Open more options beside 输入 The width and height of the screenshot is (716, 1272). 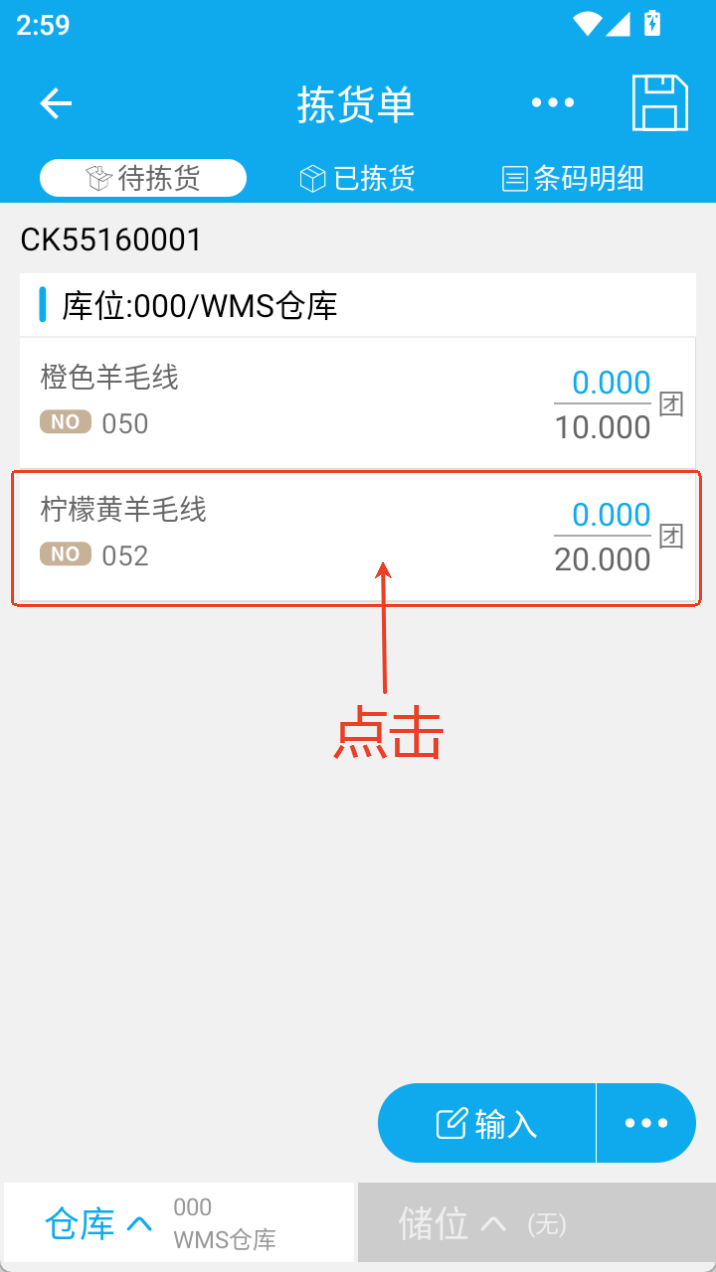click(646, 1123)
